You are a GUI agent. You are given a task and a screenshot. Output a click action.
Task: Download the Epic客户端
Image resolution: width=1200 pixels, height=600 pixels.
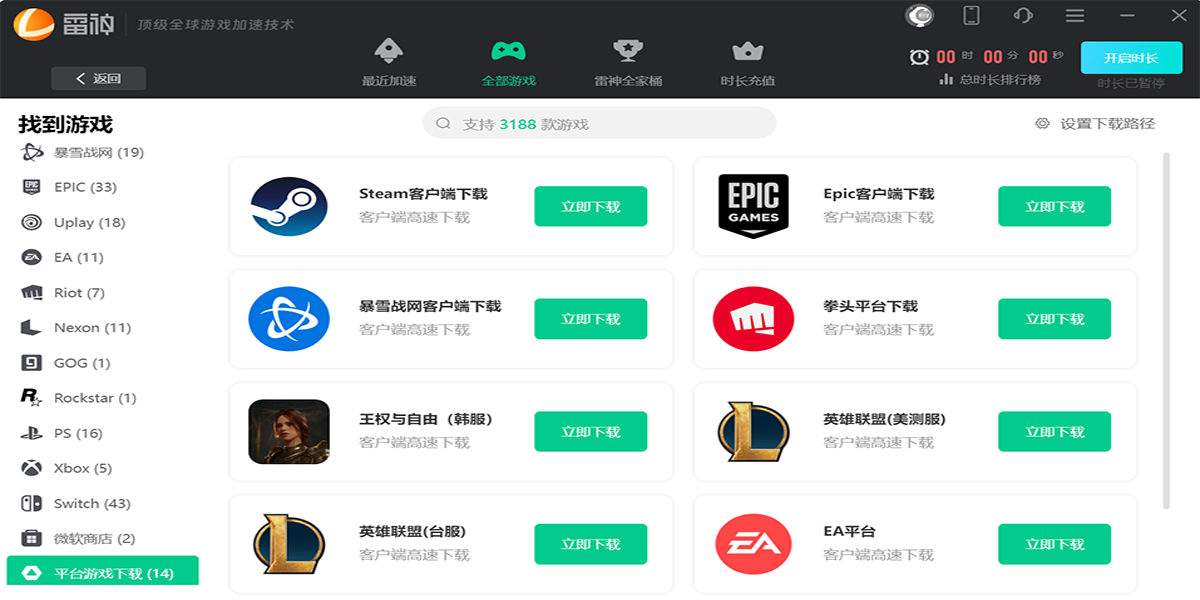(1054, 207)
